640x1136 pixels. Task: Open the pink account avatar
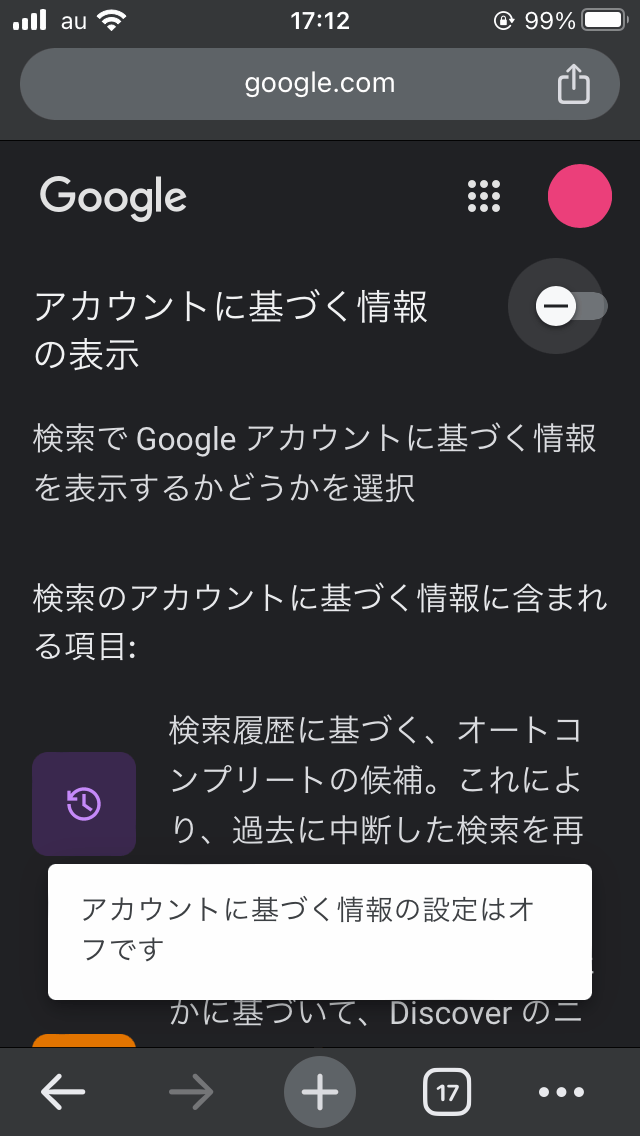580,196
